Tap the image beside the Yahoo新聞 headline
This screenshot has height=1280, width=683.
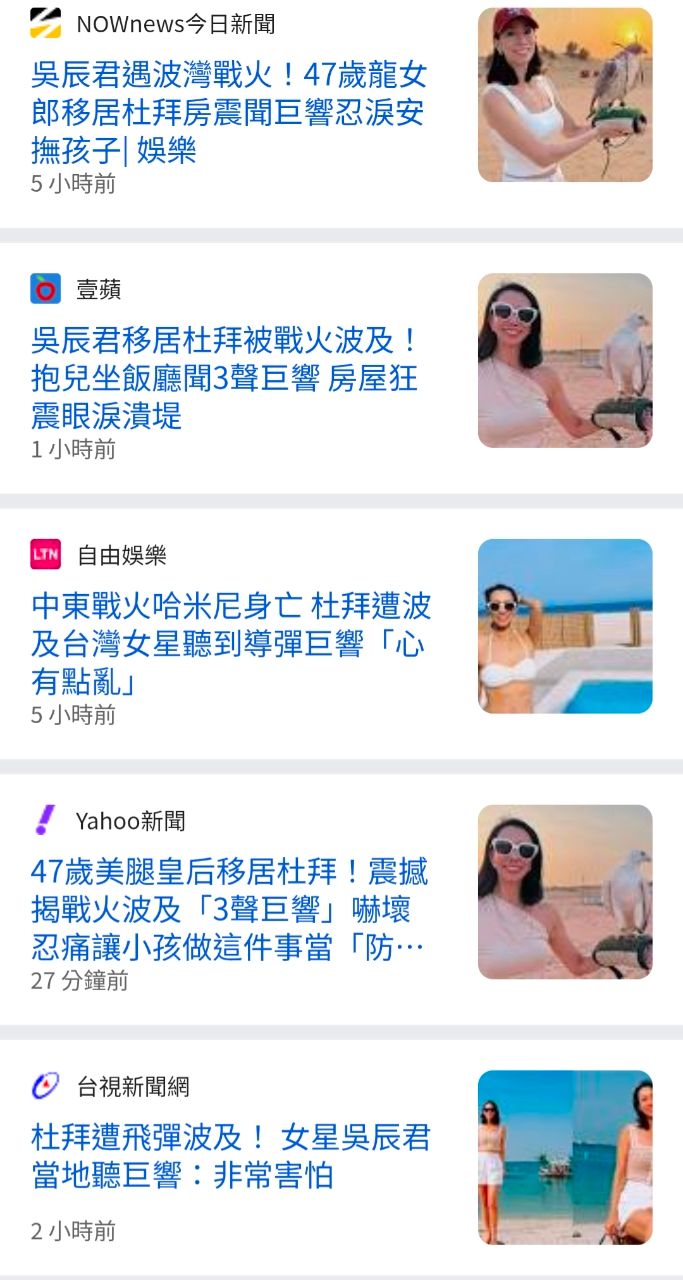565,892
